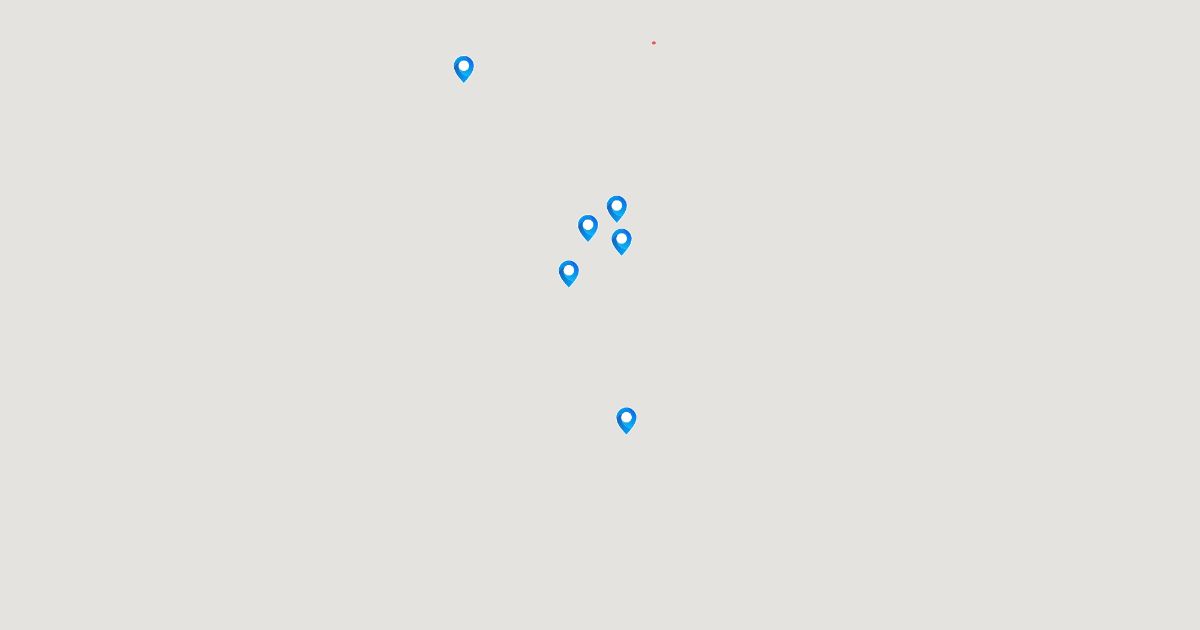Image resolution: width=1200 pixels, height=630 pixels.
Task: Tap the northernmost pin of the central cluster
Action: point(617,208)
